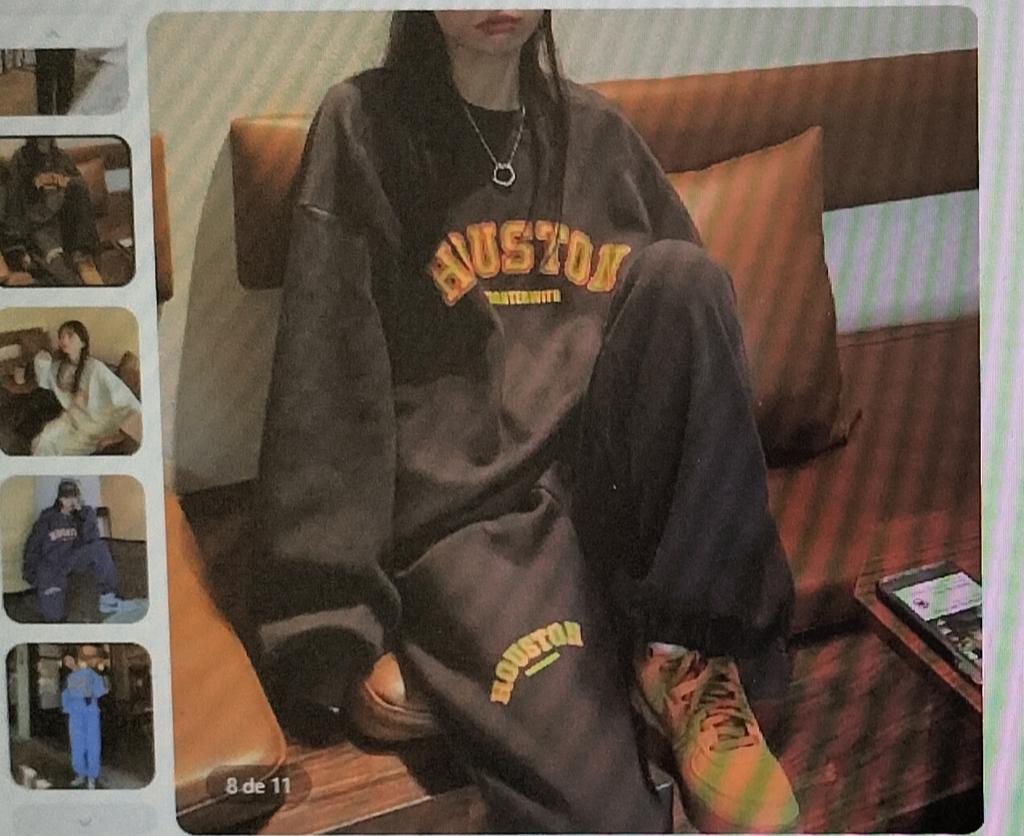The height and width of the screenshot is (836, 1024).
Task: View the bright blue outfit thumbnail
Action: pyautogui.click(x=80, y=714)
